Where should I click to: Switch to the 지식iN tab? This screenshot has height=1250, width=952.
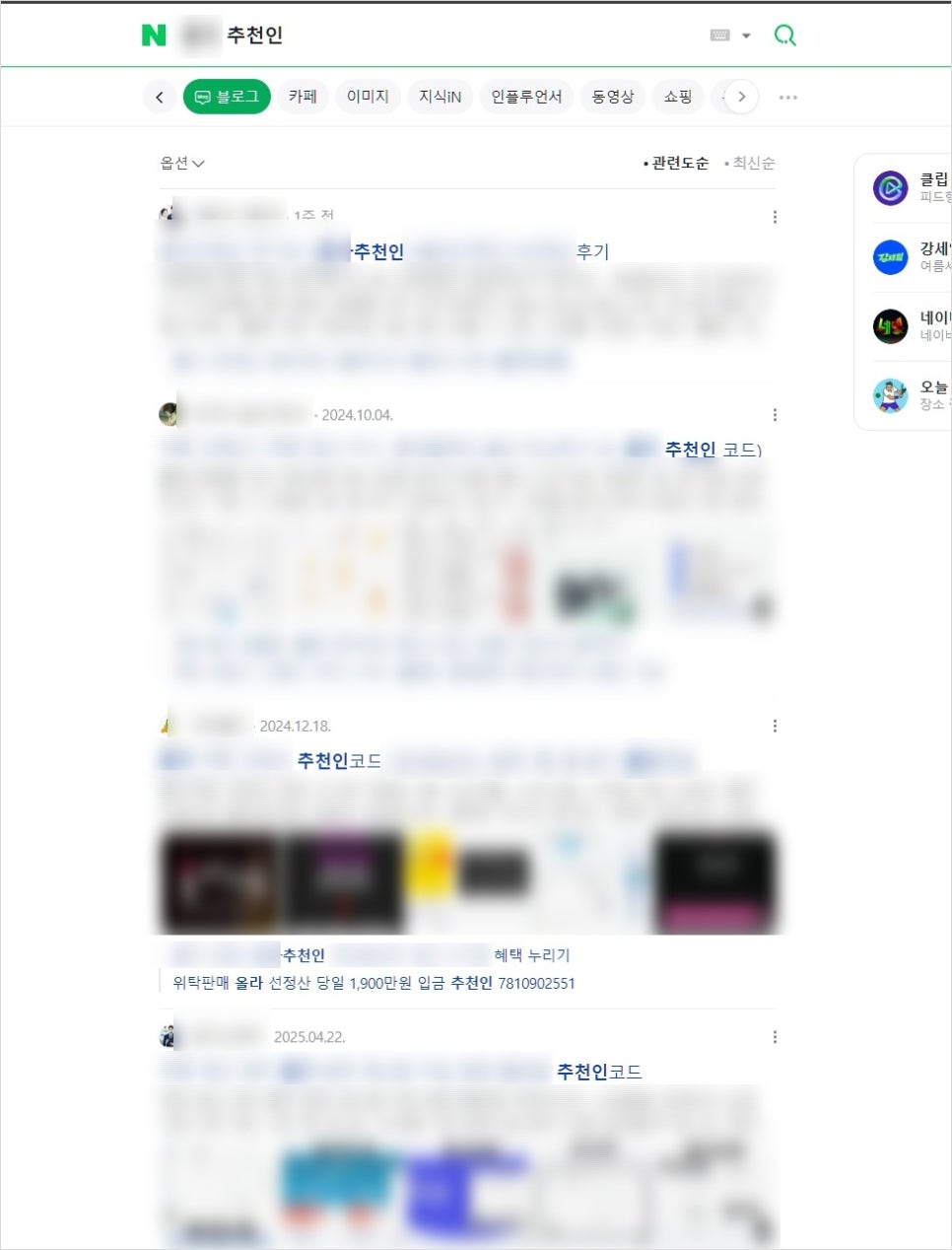(x=440, y=97)
